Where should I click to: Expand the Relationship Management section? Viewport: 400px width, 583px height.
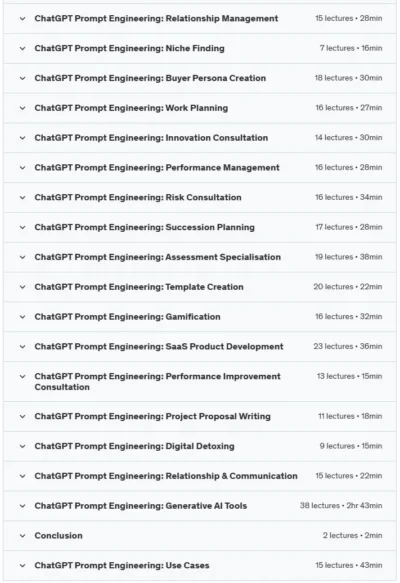pos(200,19)
